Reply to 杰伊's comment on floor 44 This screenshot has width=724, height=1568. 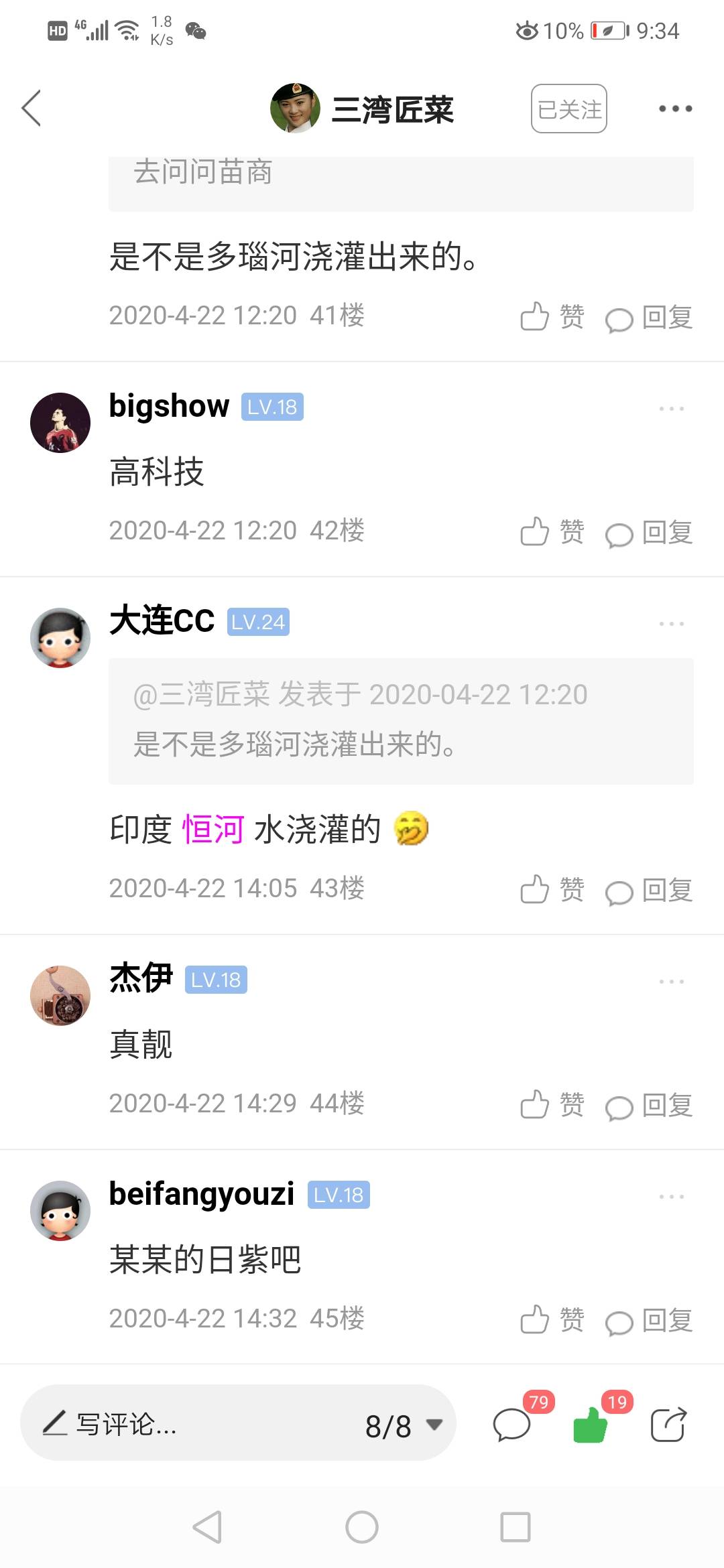tap(649, 1106)
